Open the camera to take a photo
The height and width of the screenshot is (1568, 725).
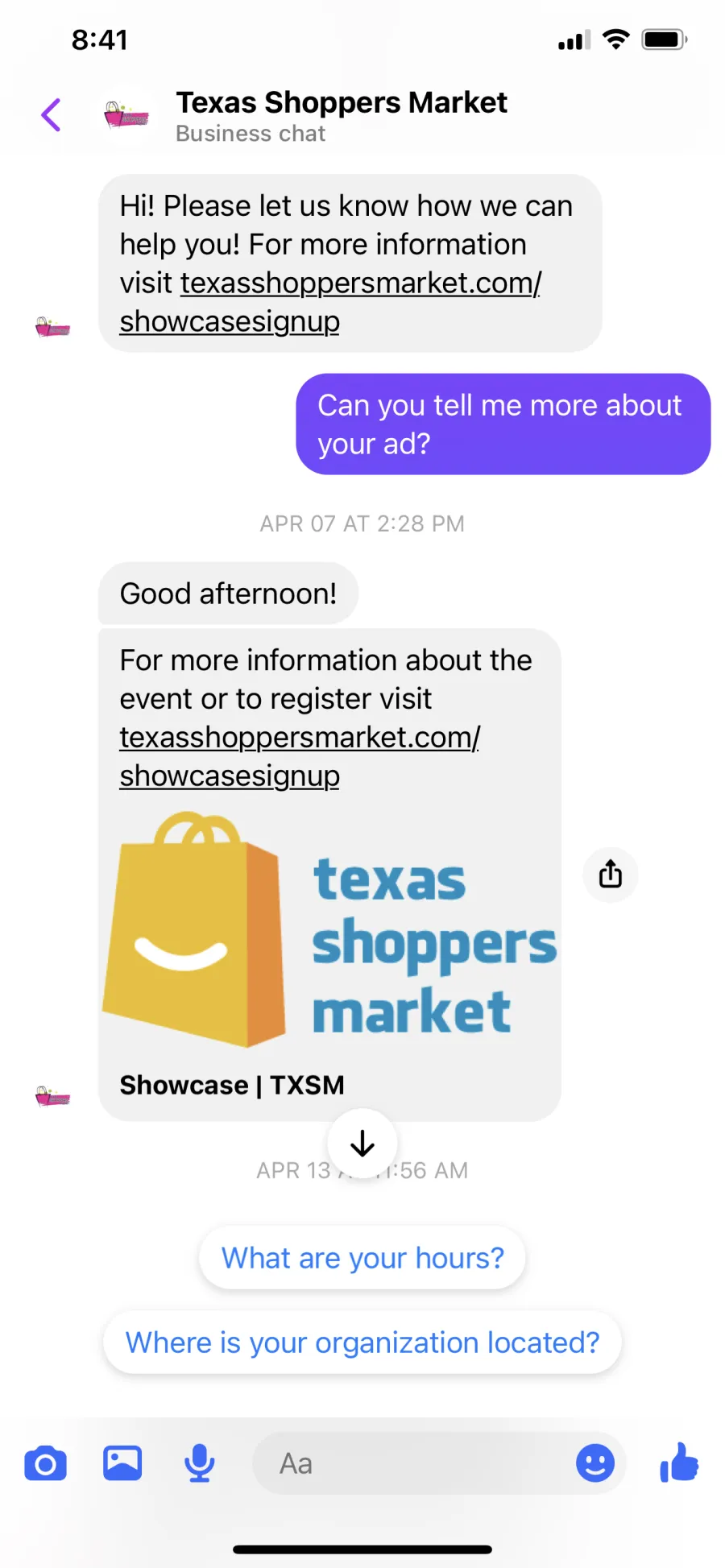[x=46, y=1463]
